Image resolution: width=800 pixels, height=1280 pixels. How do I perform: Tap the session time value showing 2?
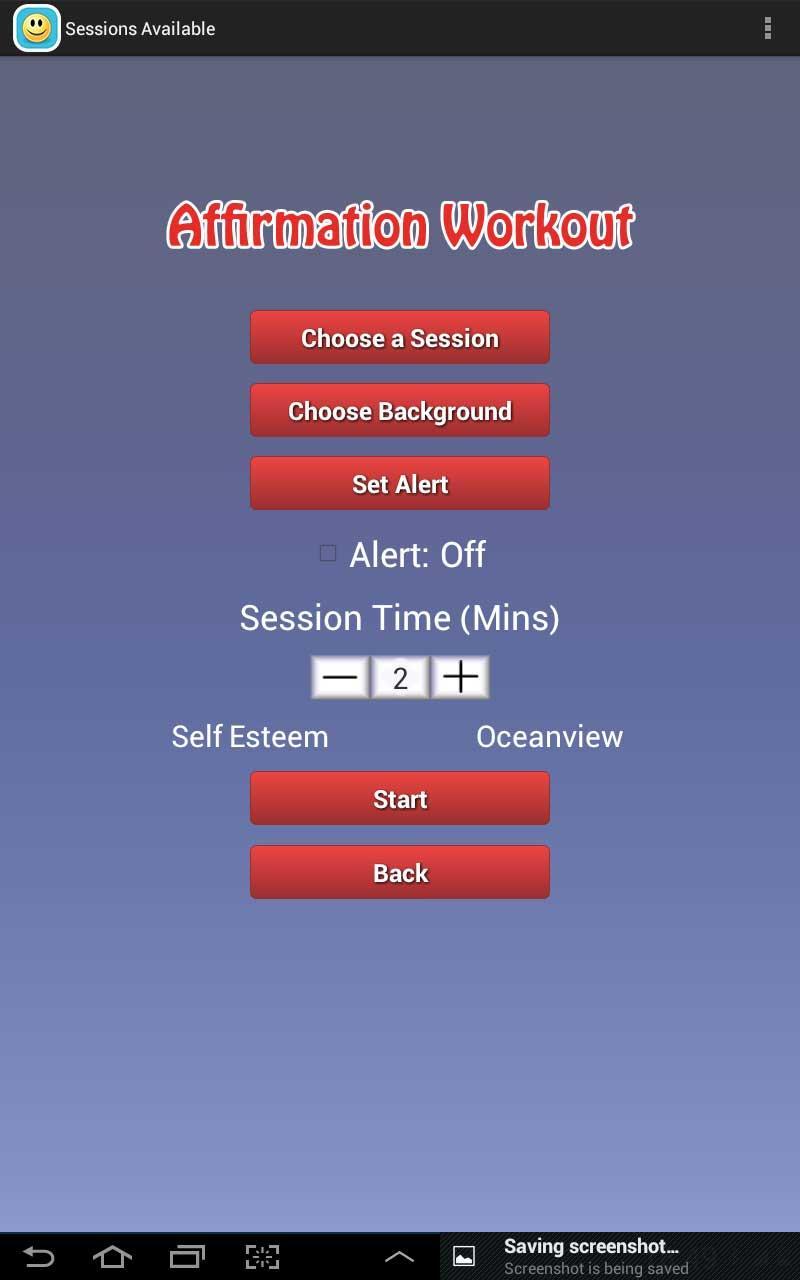pos(400,676)
